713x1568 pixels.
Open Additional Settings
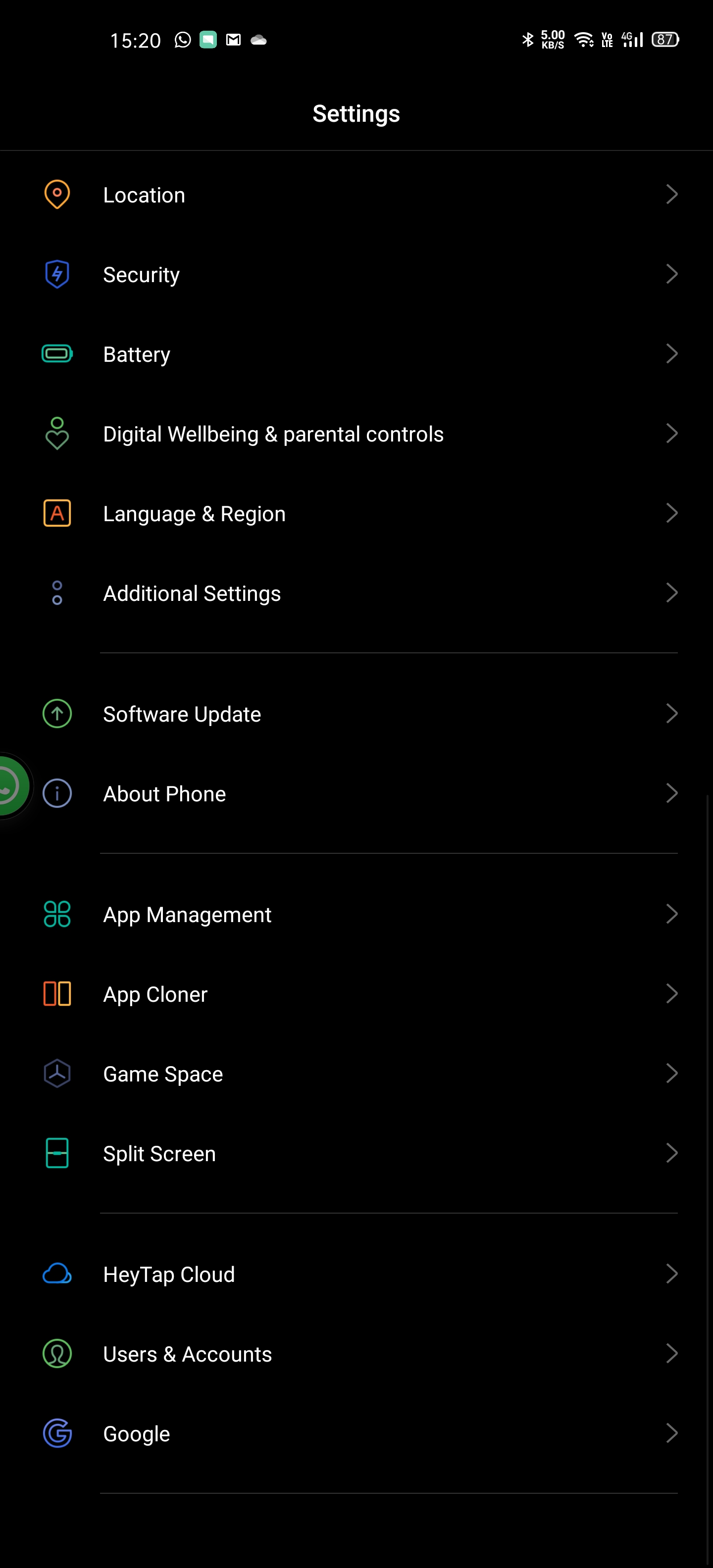356,593
